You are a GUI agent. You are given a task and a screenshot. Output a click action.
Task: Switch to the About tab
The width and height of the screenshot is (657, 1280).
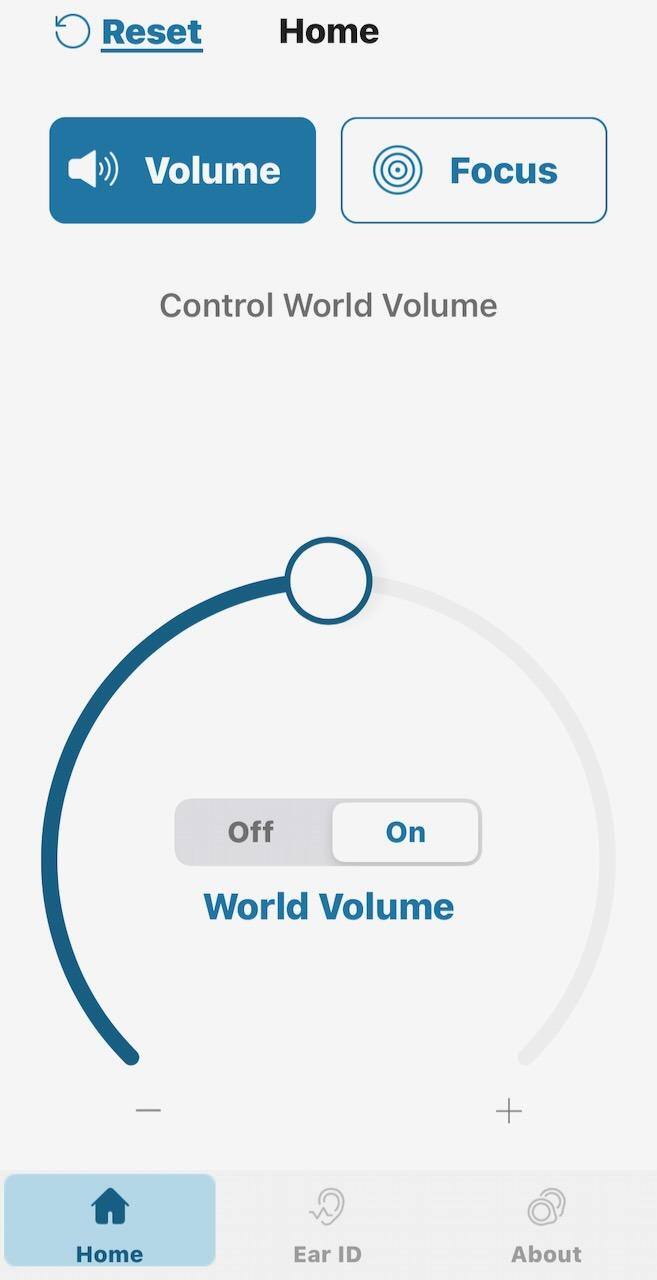tap(546, 1222)
